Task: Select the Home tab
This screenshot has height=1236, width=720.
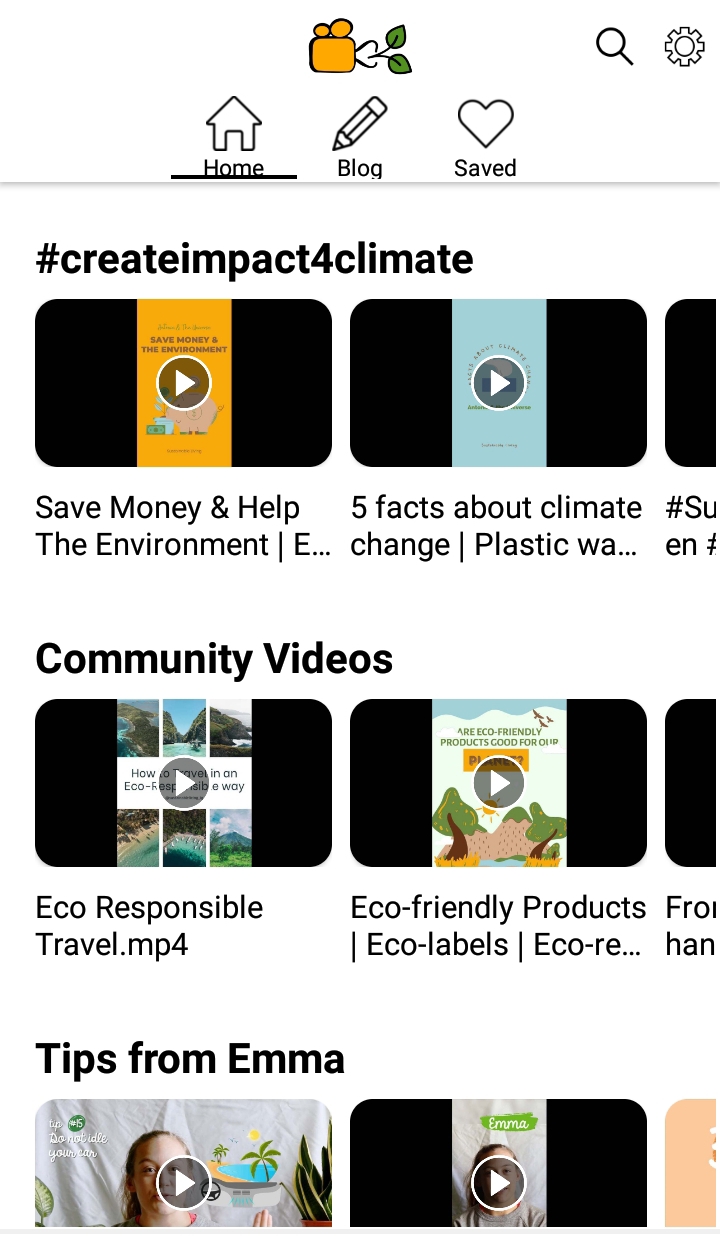Action: pyautogui.click(x=234, y=138)
